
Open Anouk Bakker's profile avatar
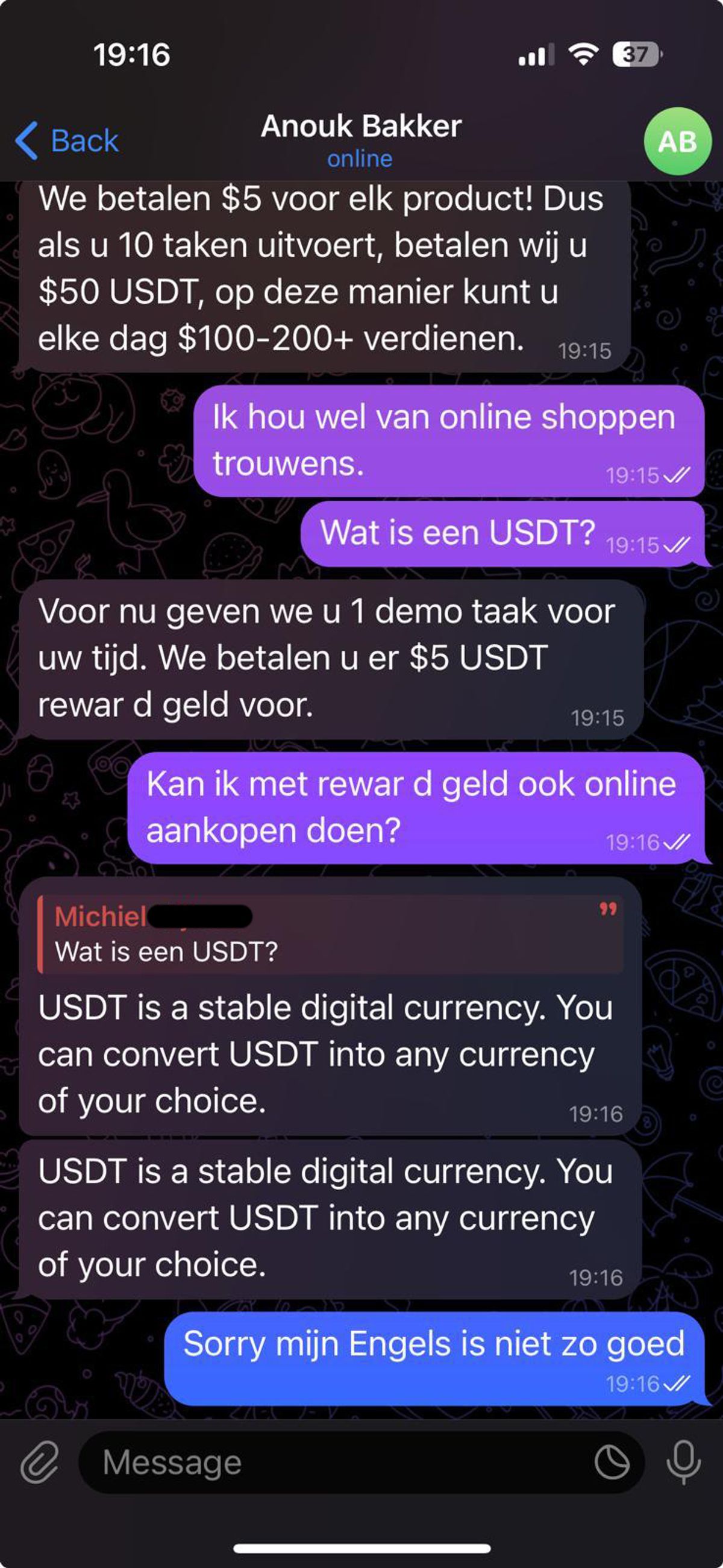pyautogui.click(x=677, y=141)
